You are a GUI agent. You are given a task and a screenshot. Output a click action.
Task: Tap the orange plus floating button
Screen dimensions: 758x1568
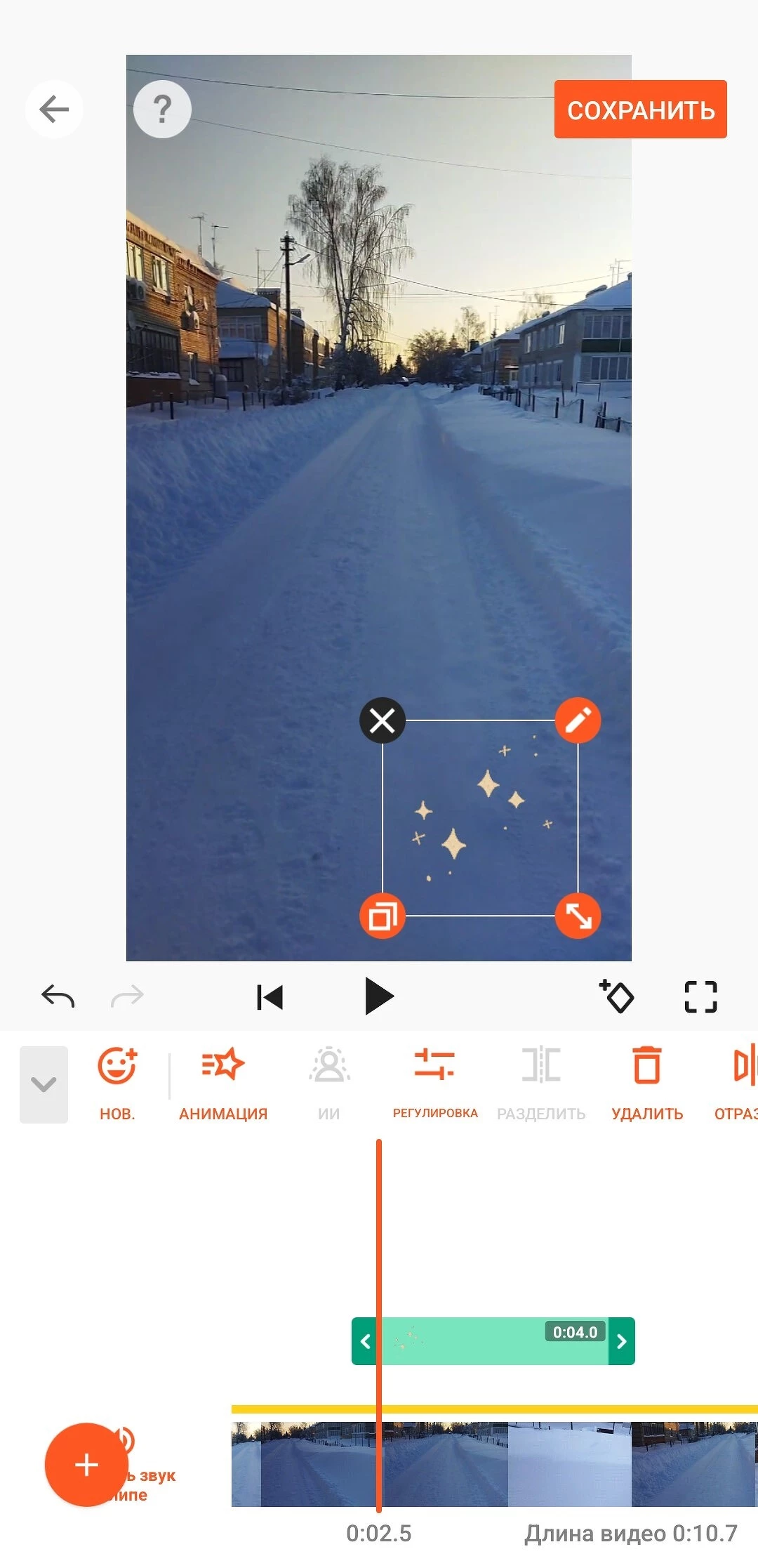click(x=86, y=1465)
